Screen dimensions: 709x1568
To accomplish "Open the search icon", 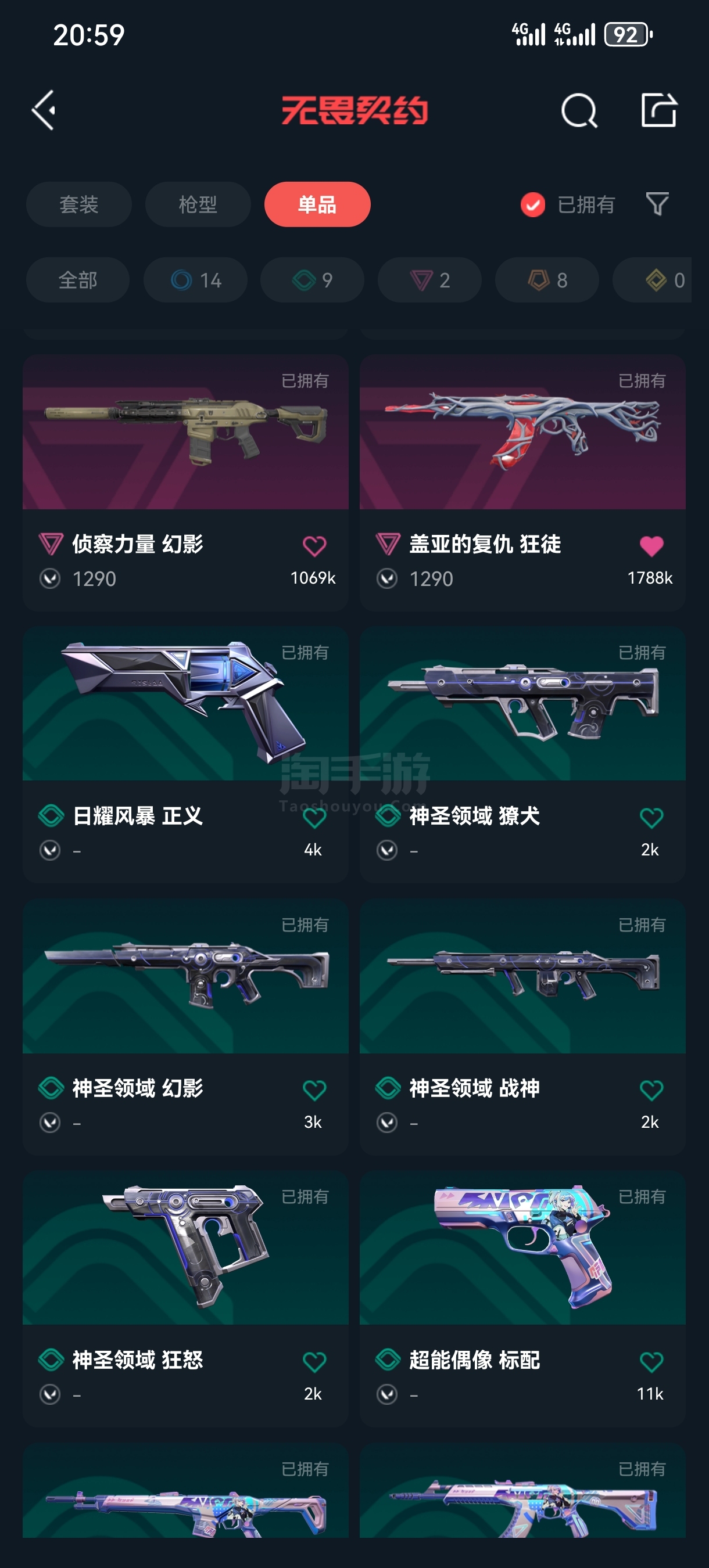I will click(x=579, y=111).
